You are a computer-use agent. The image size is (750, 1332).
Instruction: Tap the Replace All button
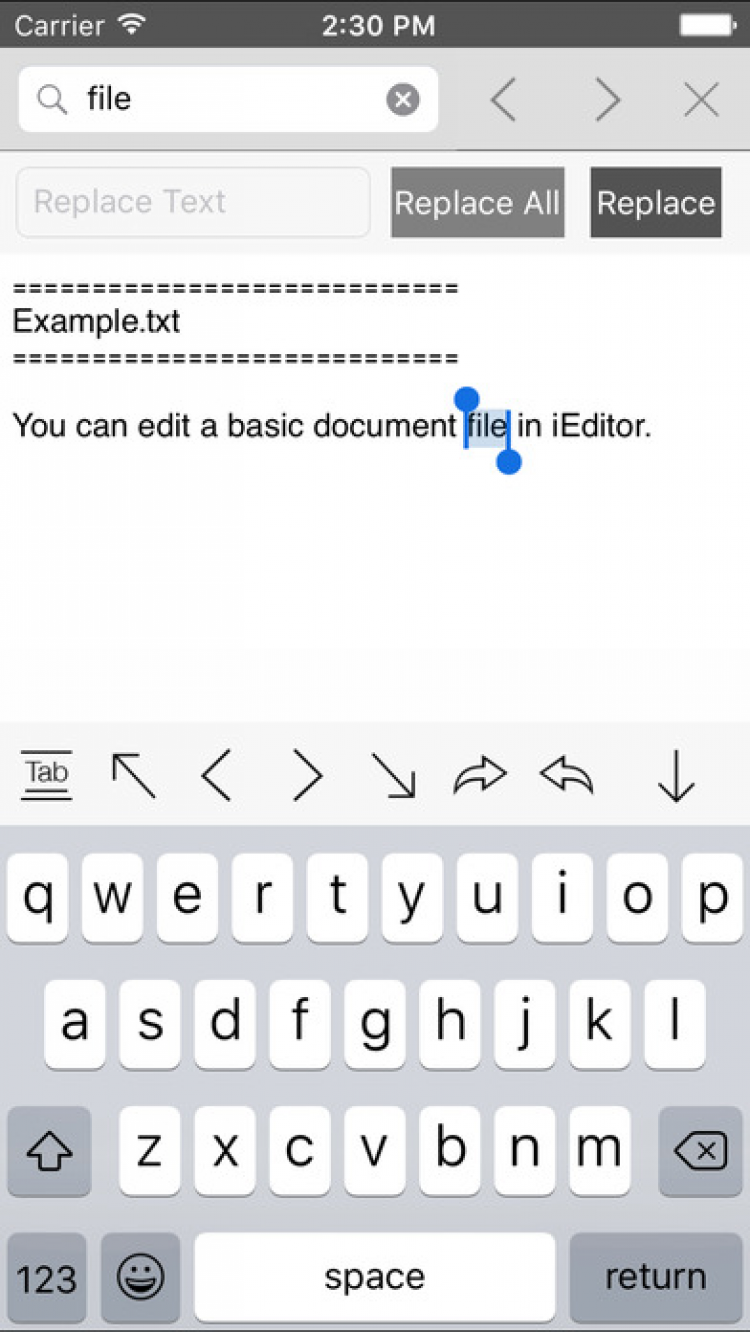coord(477,203)
